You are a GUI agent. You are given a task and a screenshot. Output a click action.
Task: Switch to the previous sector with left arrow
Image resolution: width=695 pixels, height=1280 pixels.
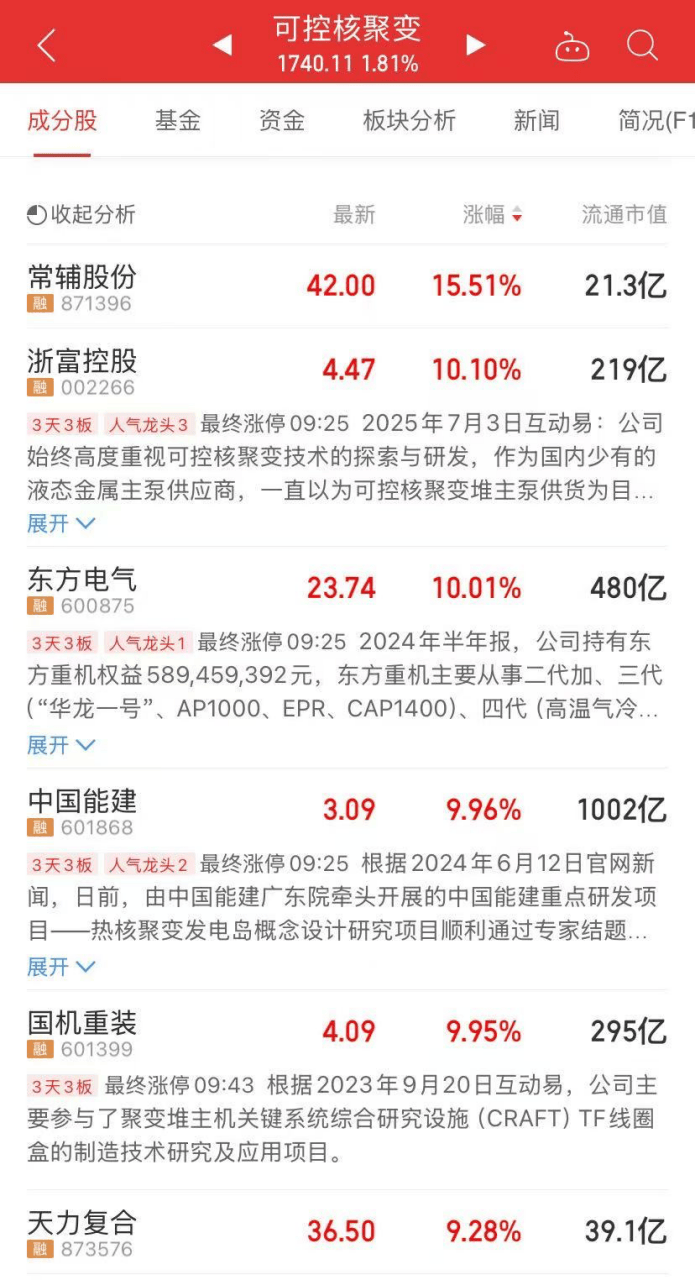[222, 45]
